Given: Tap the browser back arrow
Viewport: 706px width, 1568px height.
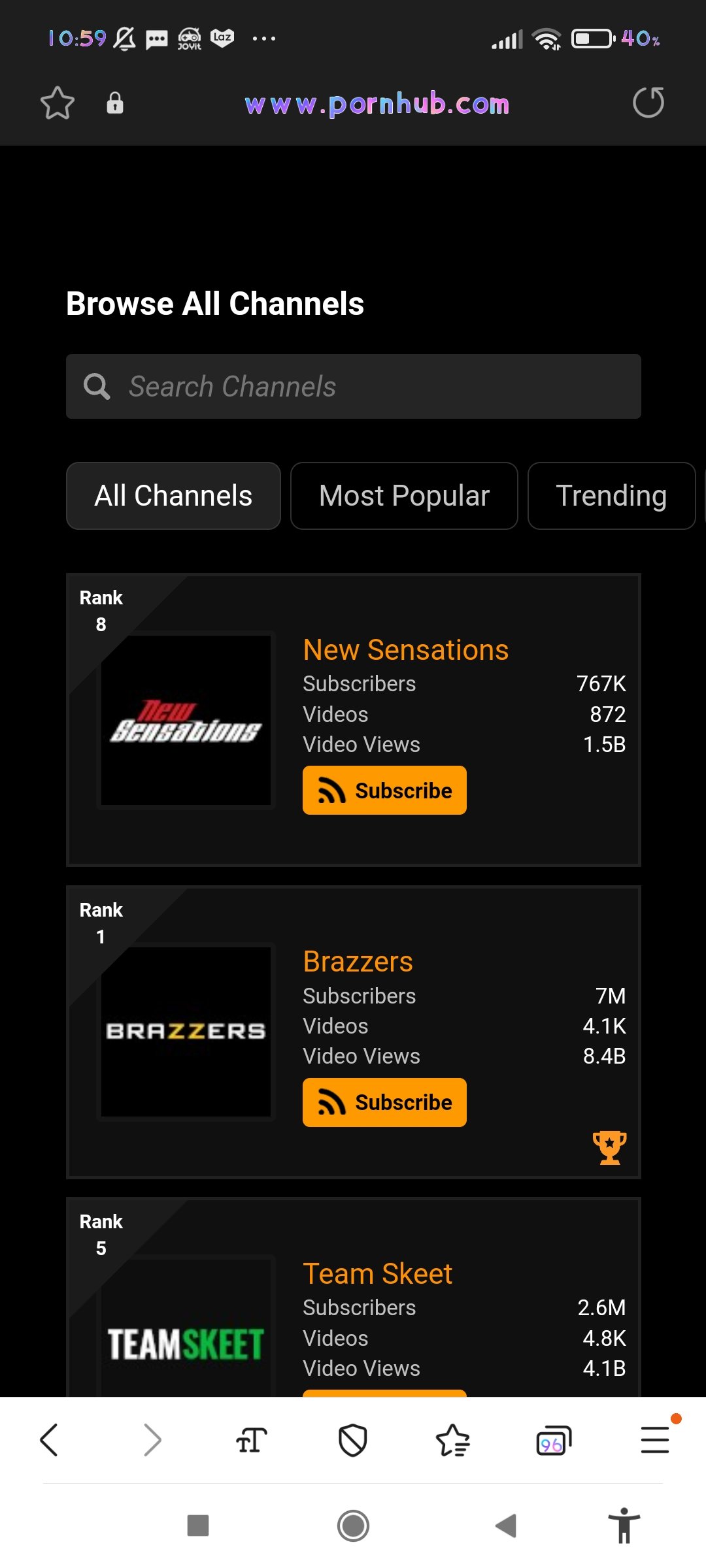Looking at the screenshot, I should 50,1439.
